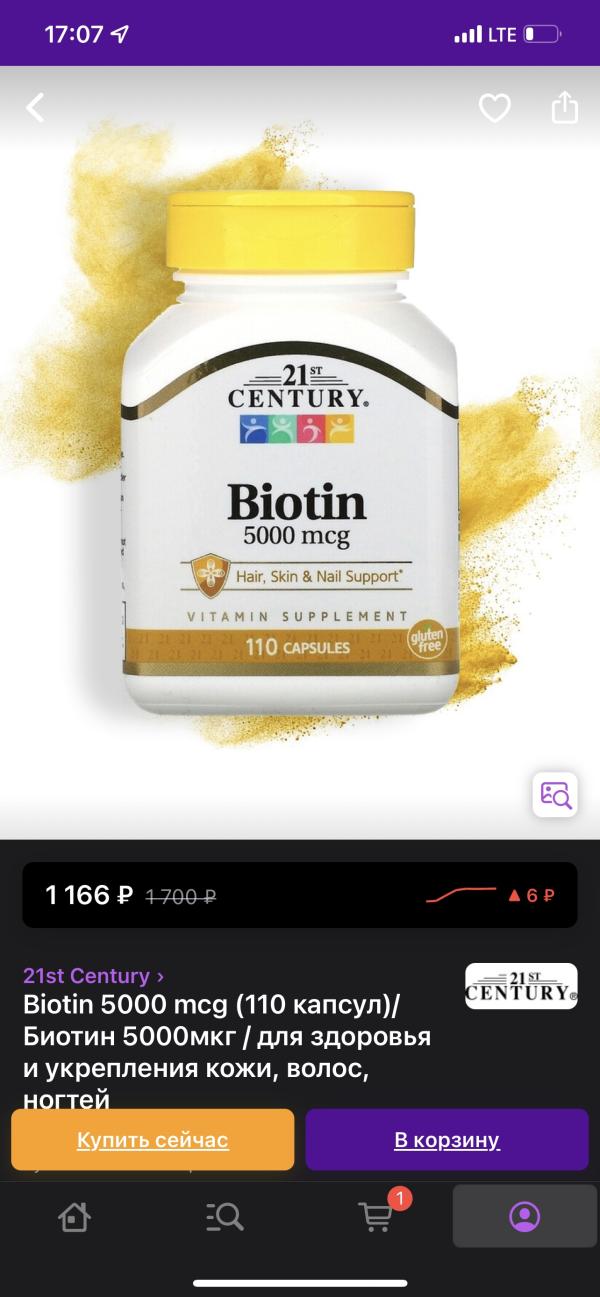Add this Biotin product to favorites
The image size is (600, 1297).
point(494,108)
